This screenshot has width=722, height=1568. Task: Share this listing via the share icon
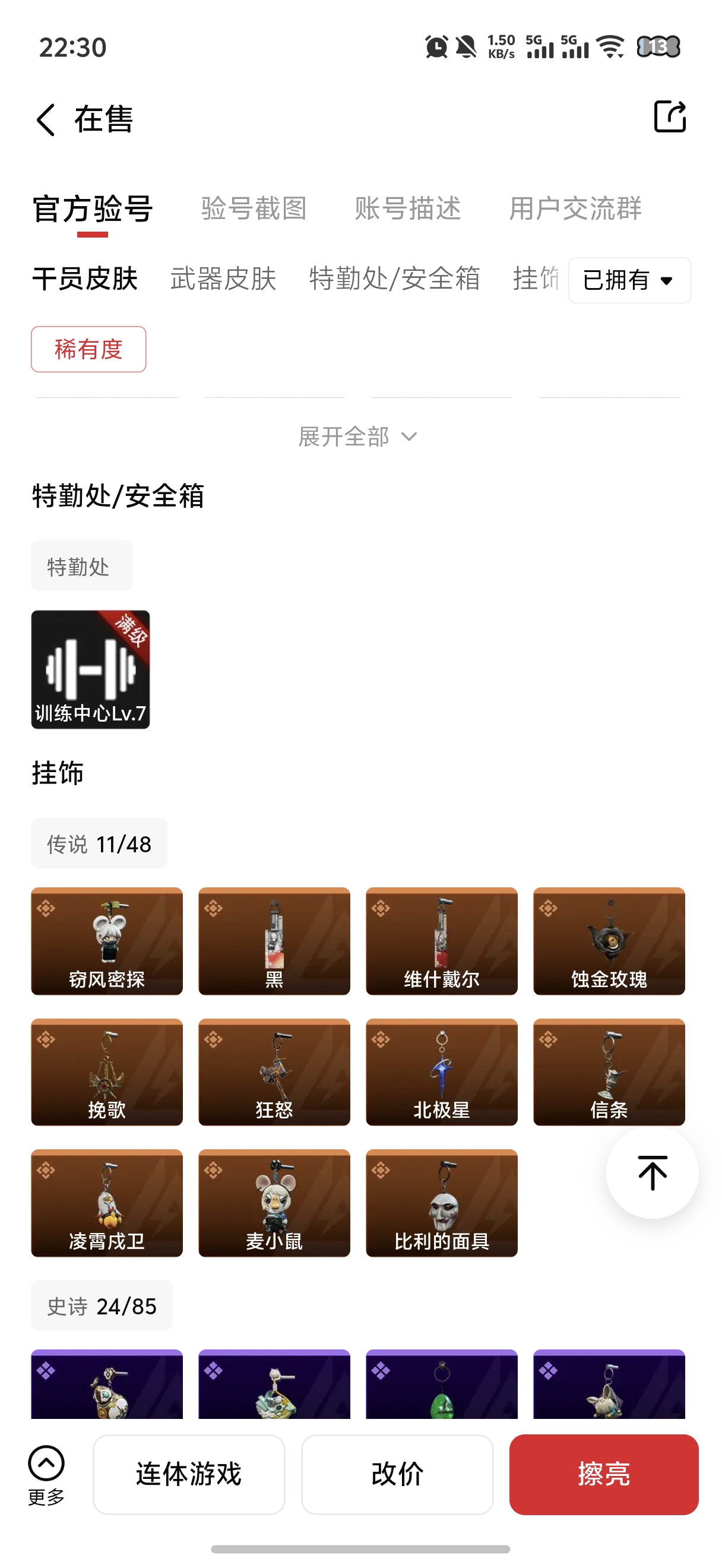669,116
